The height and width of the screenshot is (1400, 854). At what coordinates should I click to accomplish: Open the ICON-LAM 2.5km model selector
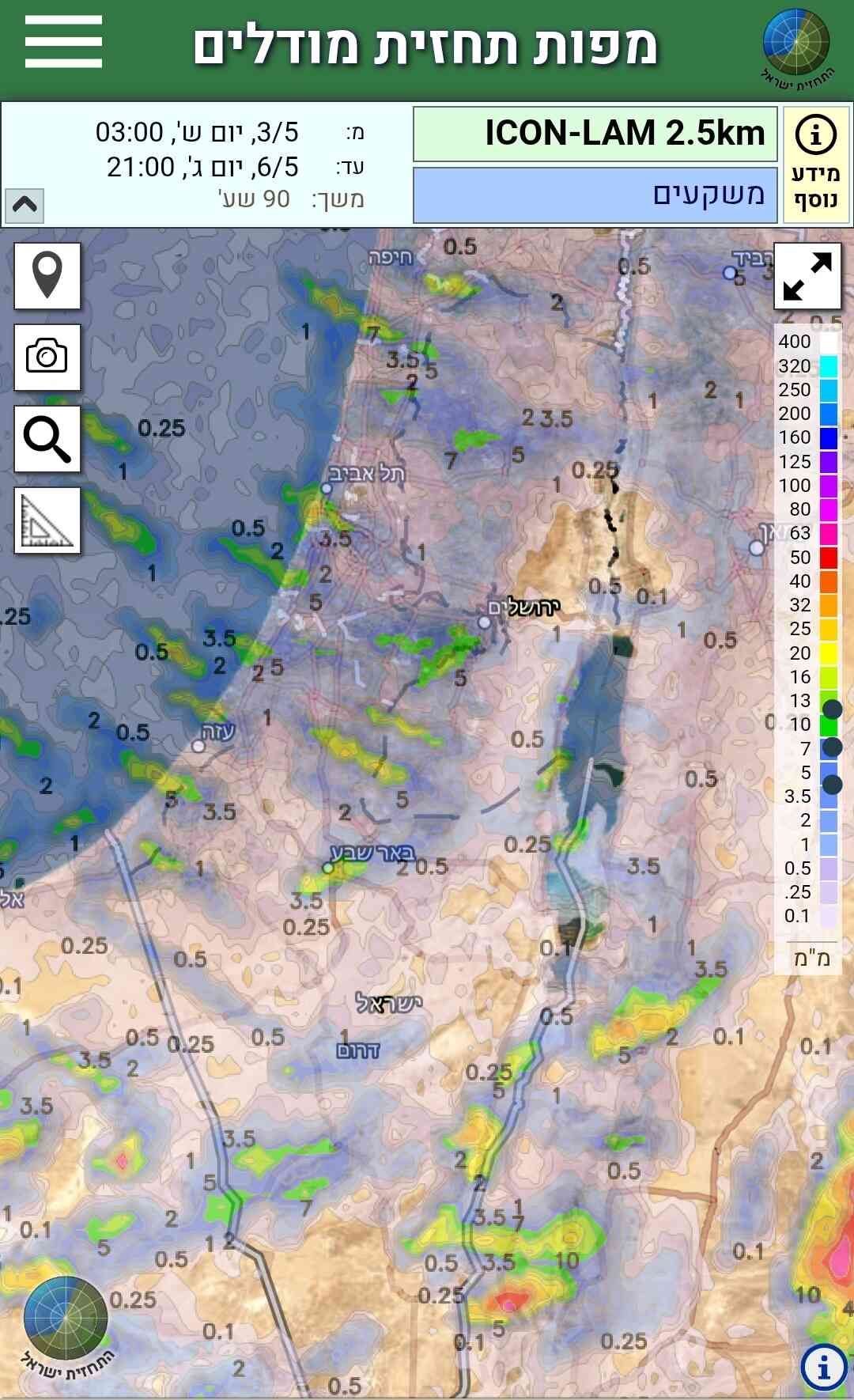click(x=595, y=134)
